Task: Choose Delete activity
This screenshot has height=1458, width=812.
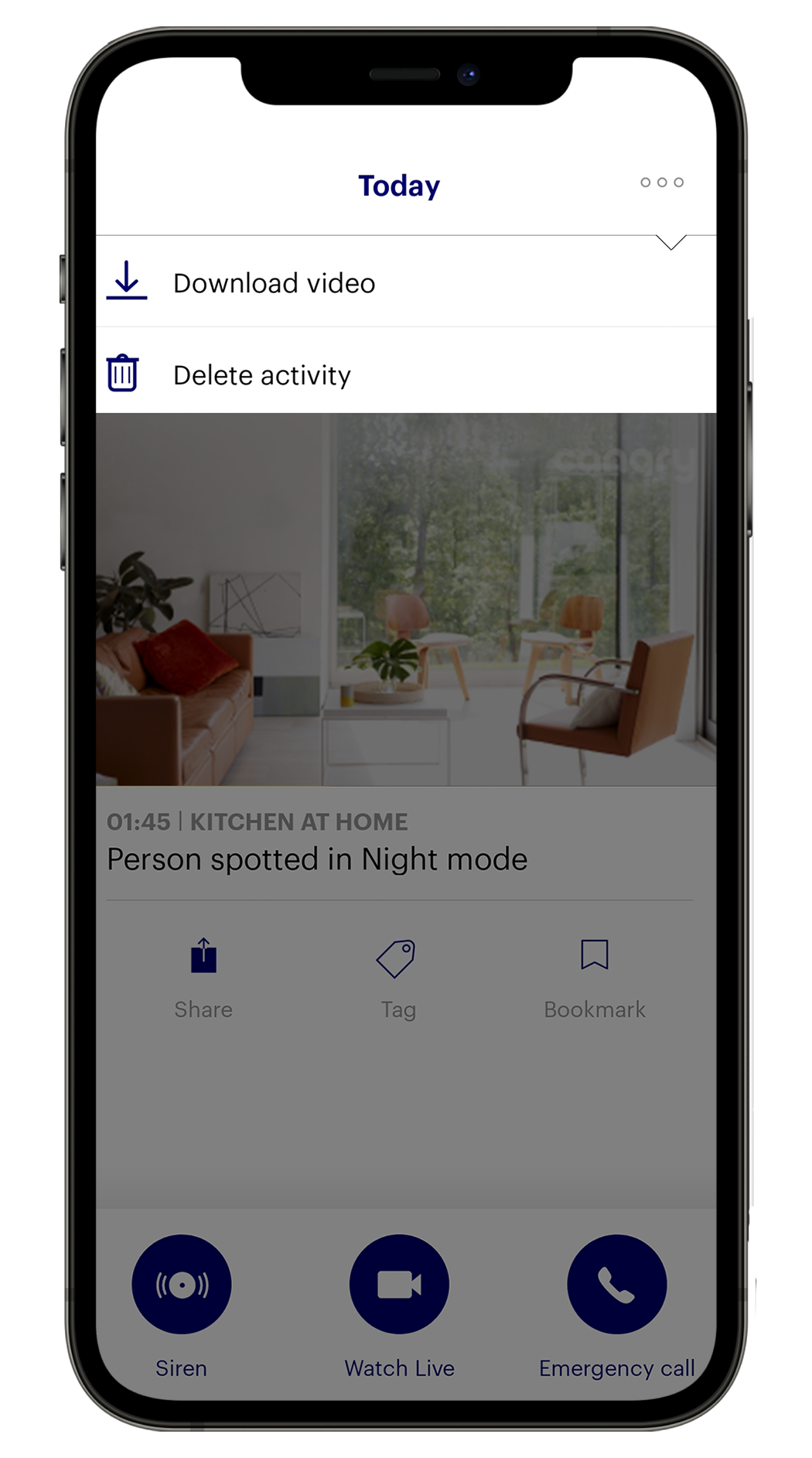Action: coord(261,375)
